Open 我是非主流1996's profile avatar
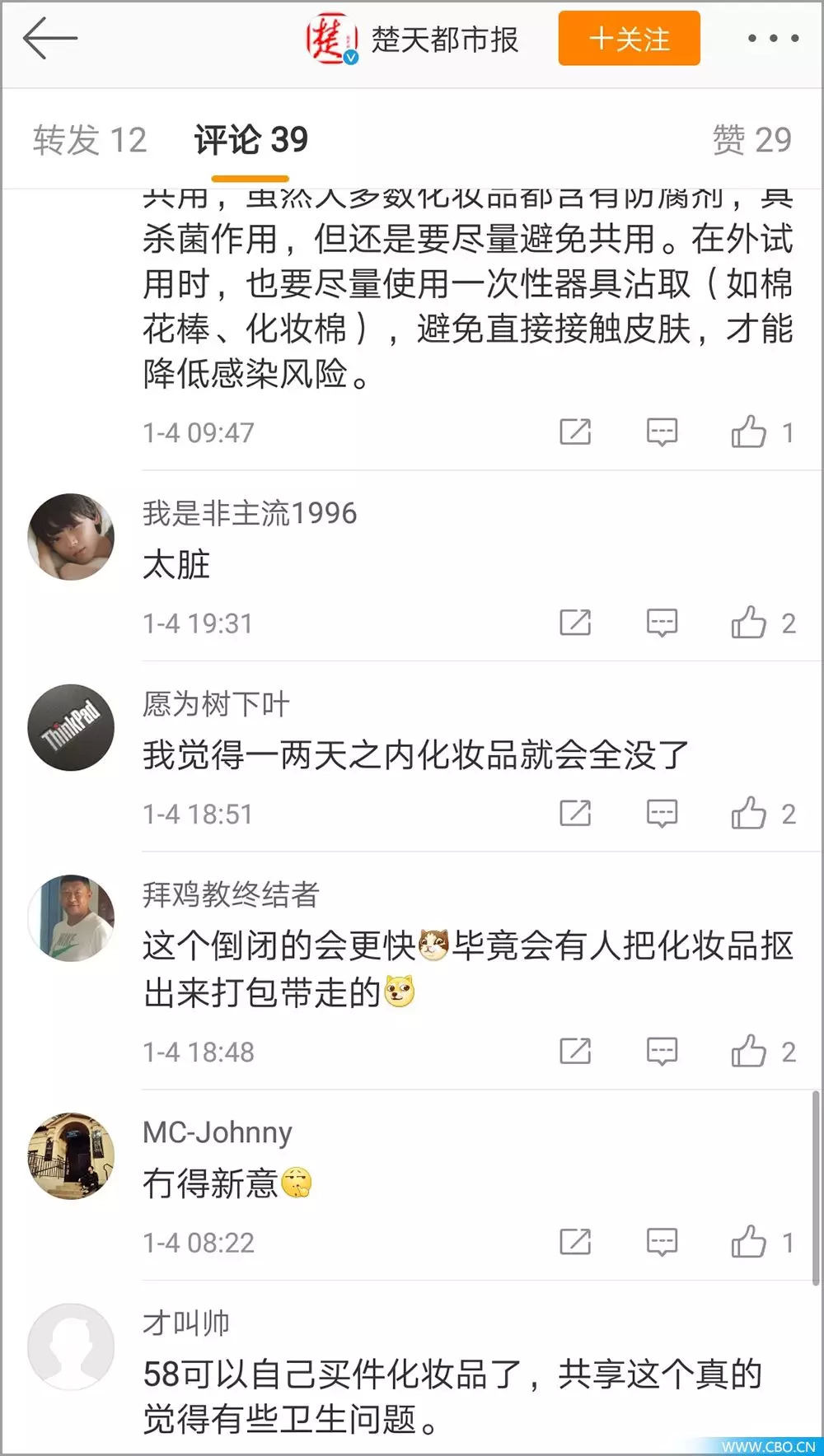Viewport: 824px width, 1456px height. 71,537
